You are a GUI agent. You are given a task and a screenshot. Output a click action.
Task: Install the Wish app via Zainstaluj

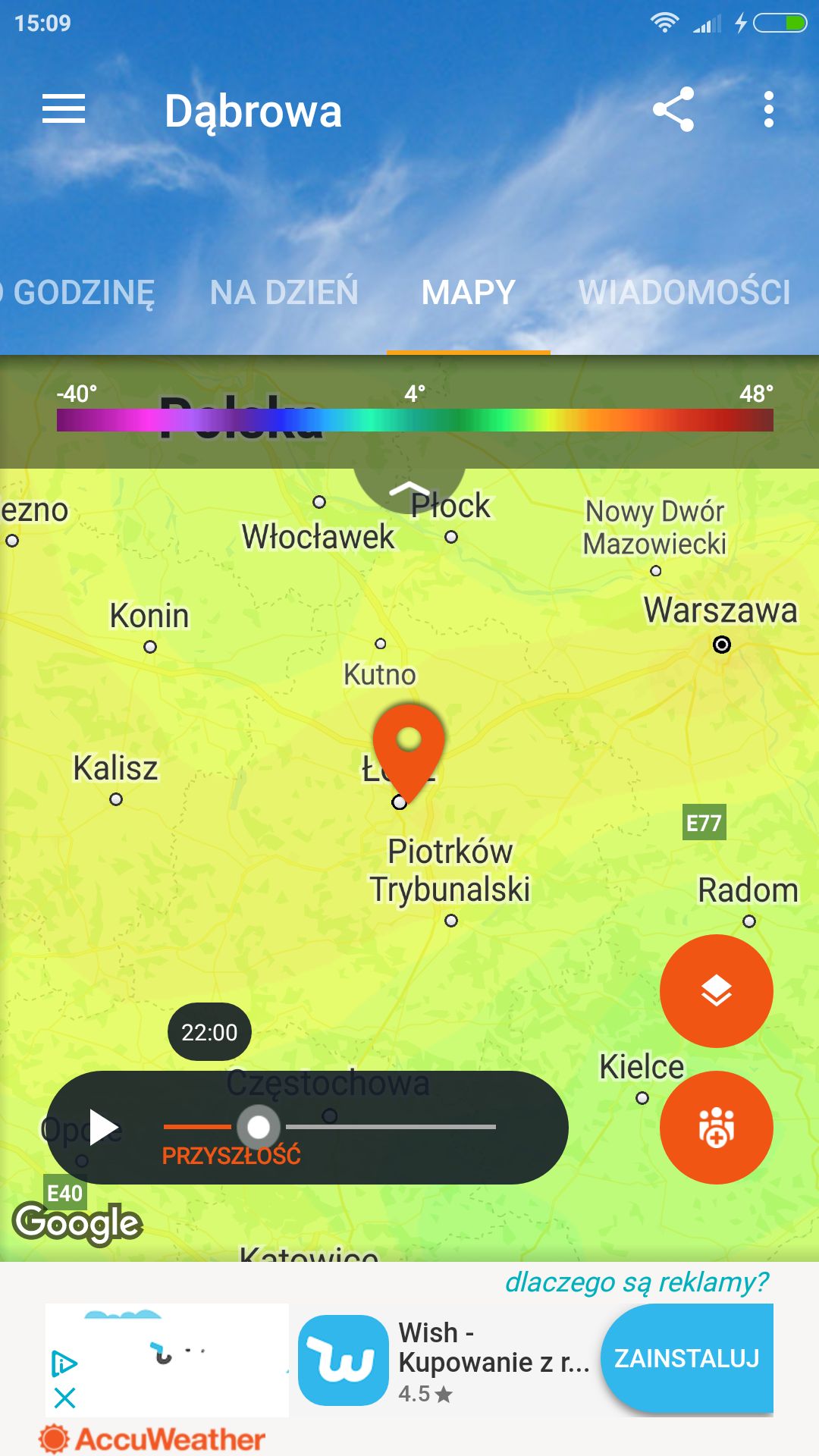click(687, 1358)
